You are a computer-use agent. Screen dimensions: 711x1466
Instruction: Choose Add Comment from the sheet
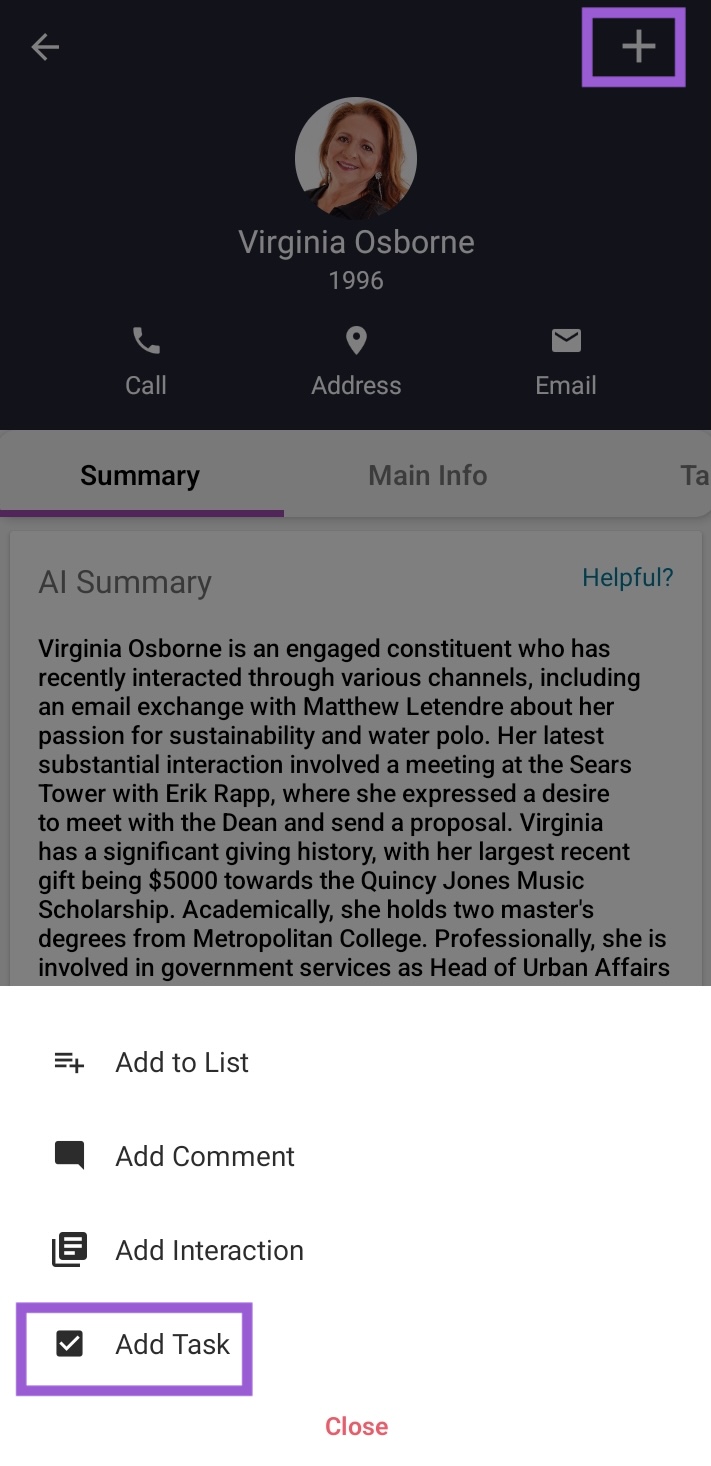(x=355, y=1156)
